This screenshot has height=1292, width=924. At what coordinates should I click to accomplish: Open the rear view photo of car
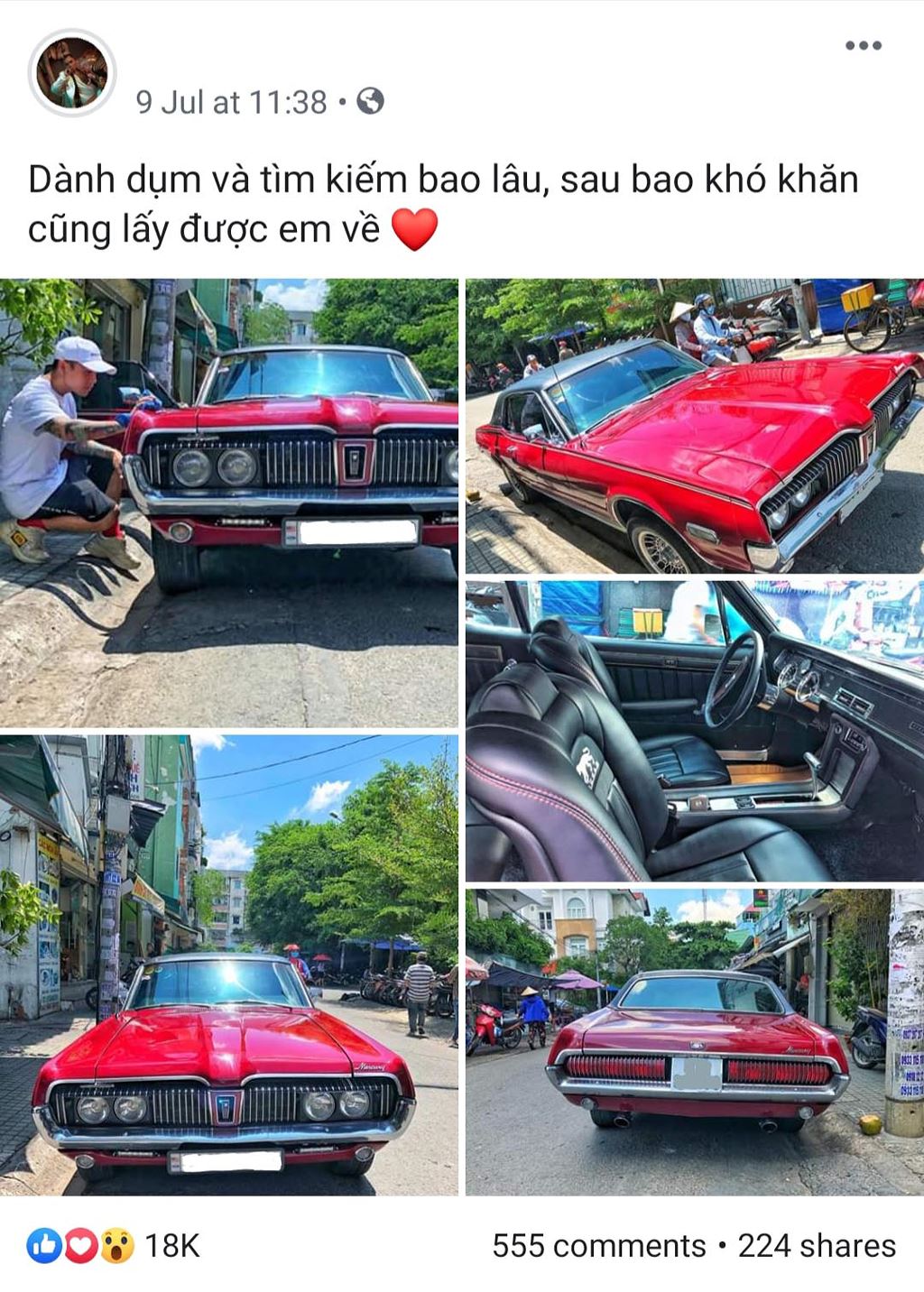tap(695, 1042)
